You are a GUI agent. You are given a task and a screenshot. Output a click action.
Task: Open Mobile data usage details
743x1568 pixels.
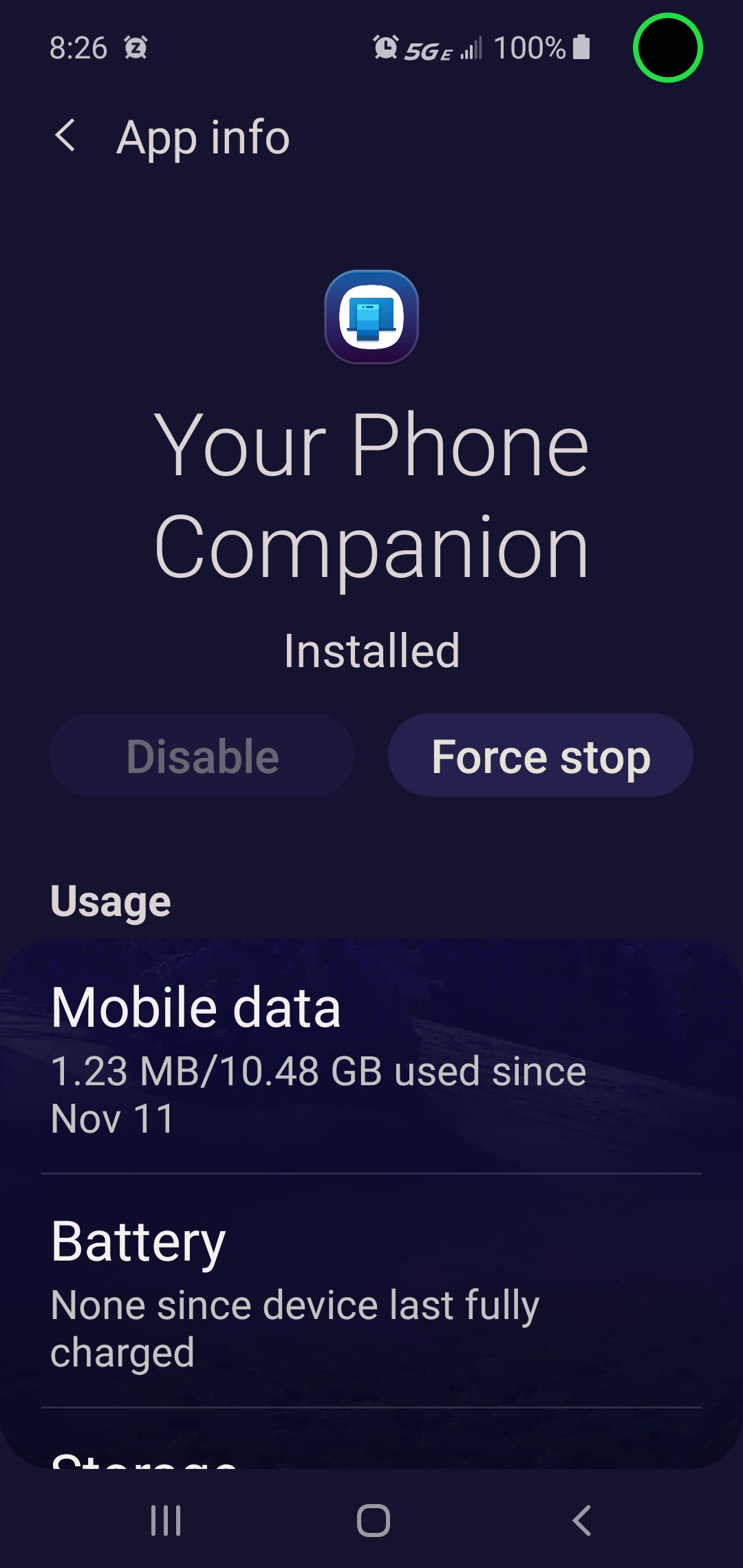coord(371,1057)
